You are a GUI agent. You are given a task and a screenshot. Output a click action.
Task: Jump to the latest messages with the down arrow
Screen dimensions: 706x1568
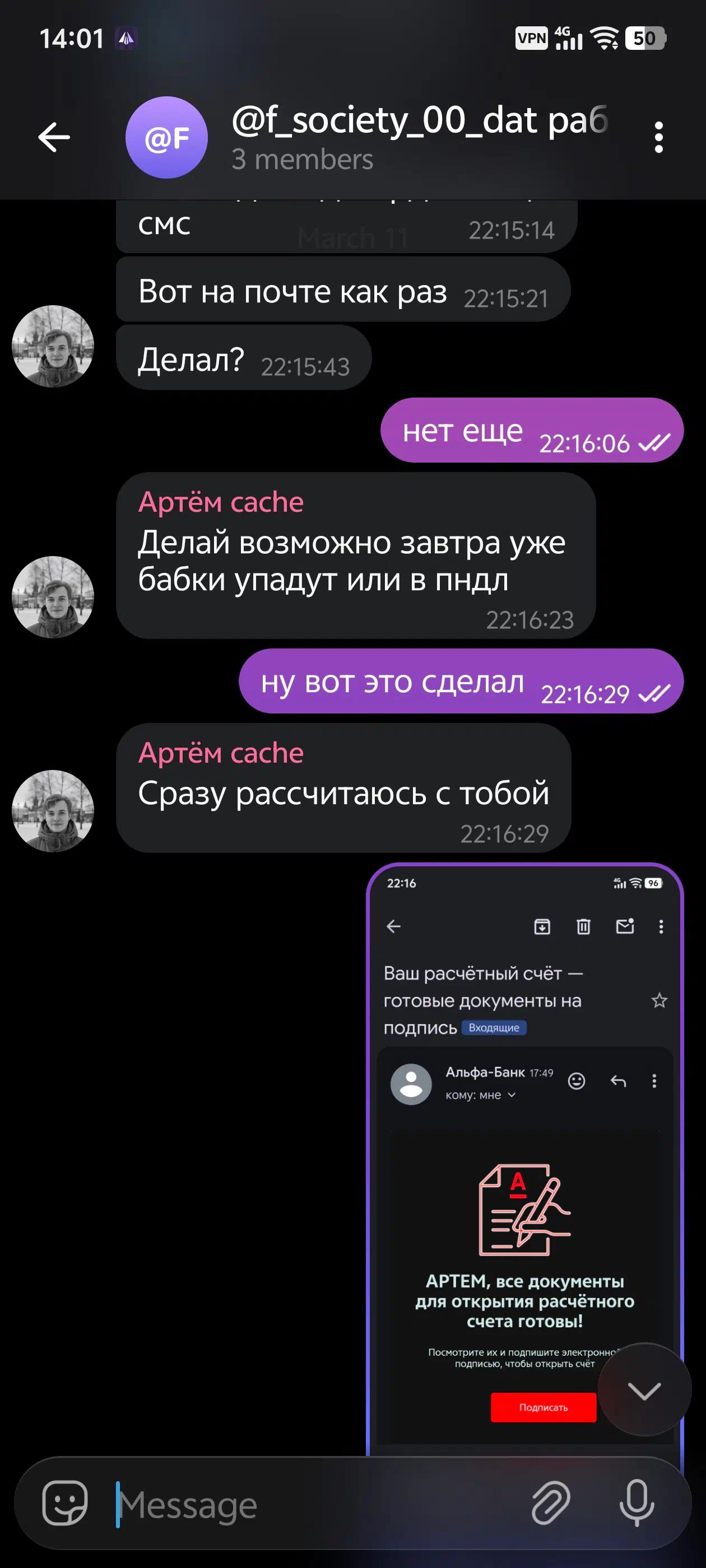click(644, 1390)
